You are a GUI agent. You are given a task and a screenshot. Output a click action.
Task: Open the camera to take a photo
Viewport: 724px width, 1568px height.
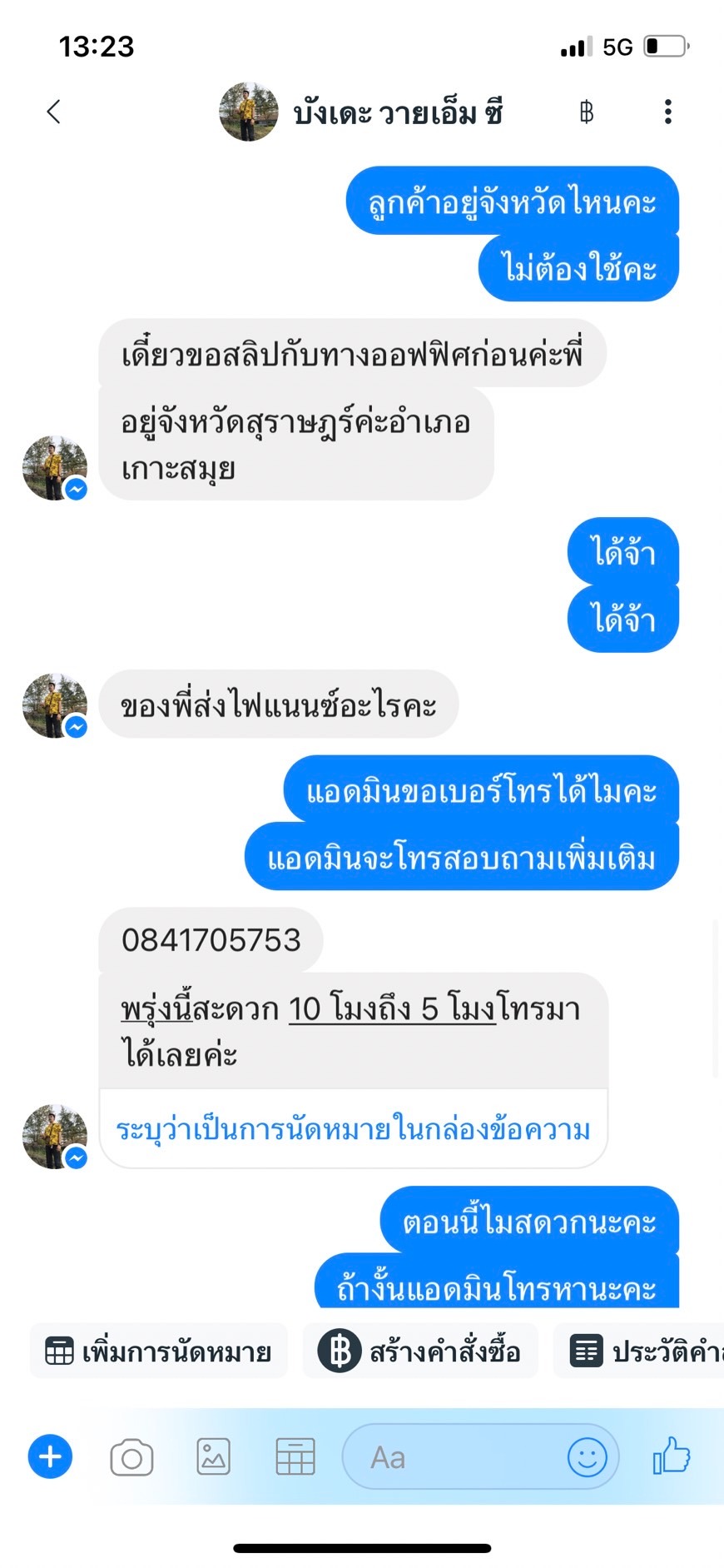(131, 1458)
